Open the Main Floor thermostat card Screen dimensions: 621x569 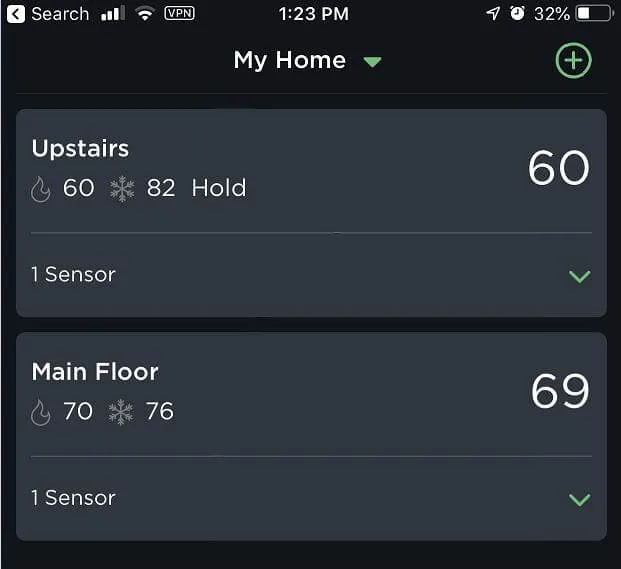pos(310,393)
